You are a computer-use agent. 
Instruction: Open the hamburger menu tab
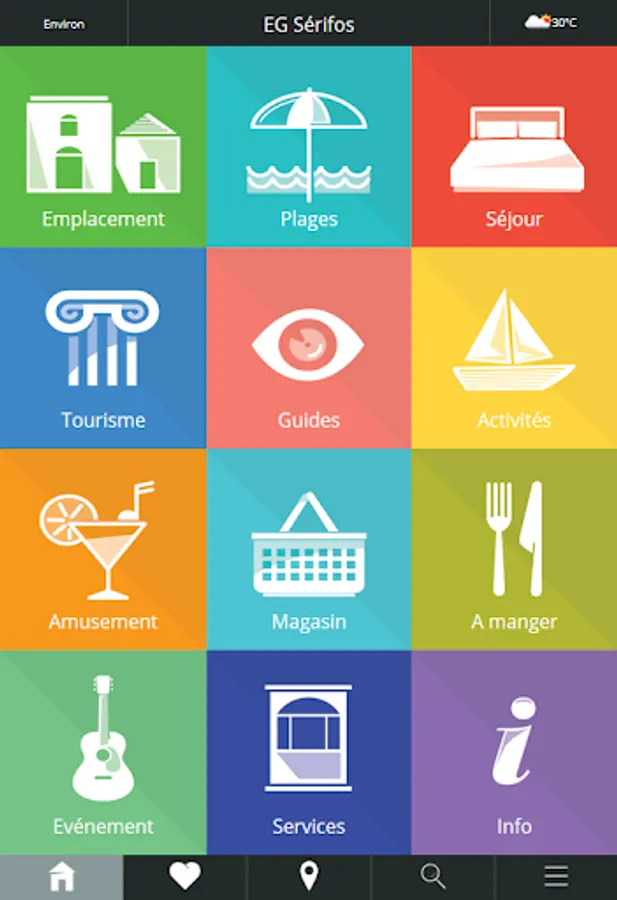click(556, 877)
